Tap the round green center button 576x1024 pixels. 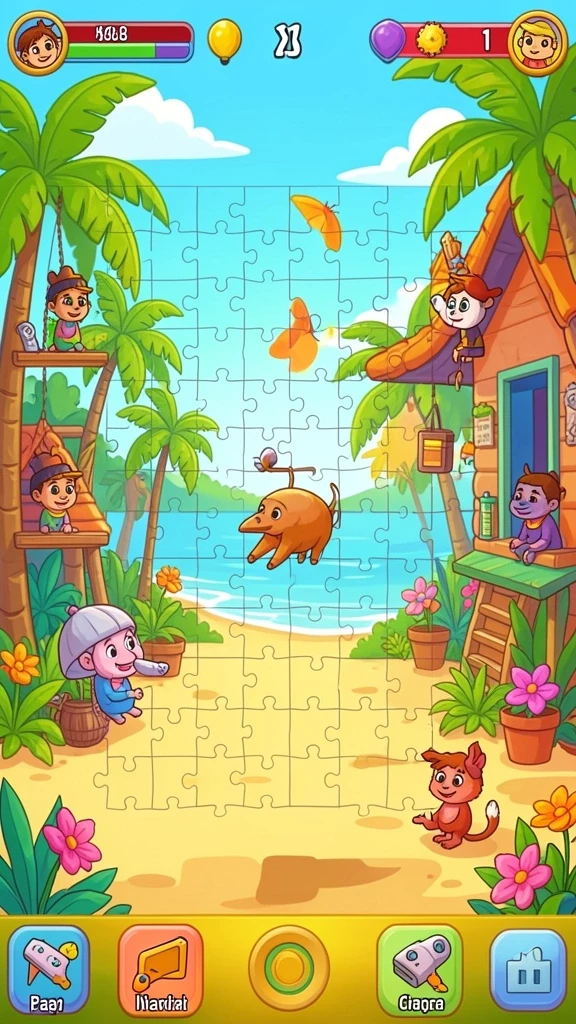(x=289, y=967)
